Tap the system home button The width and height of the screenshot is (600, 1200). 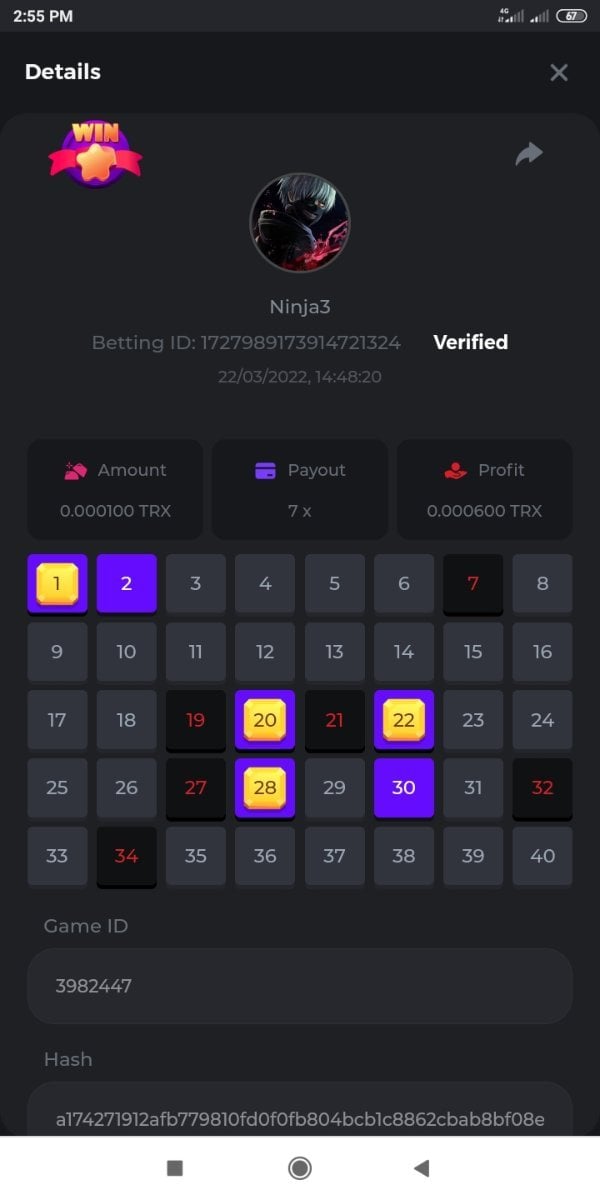coord(299,1168)
